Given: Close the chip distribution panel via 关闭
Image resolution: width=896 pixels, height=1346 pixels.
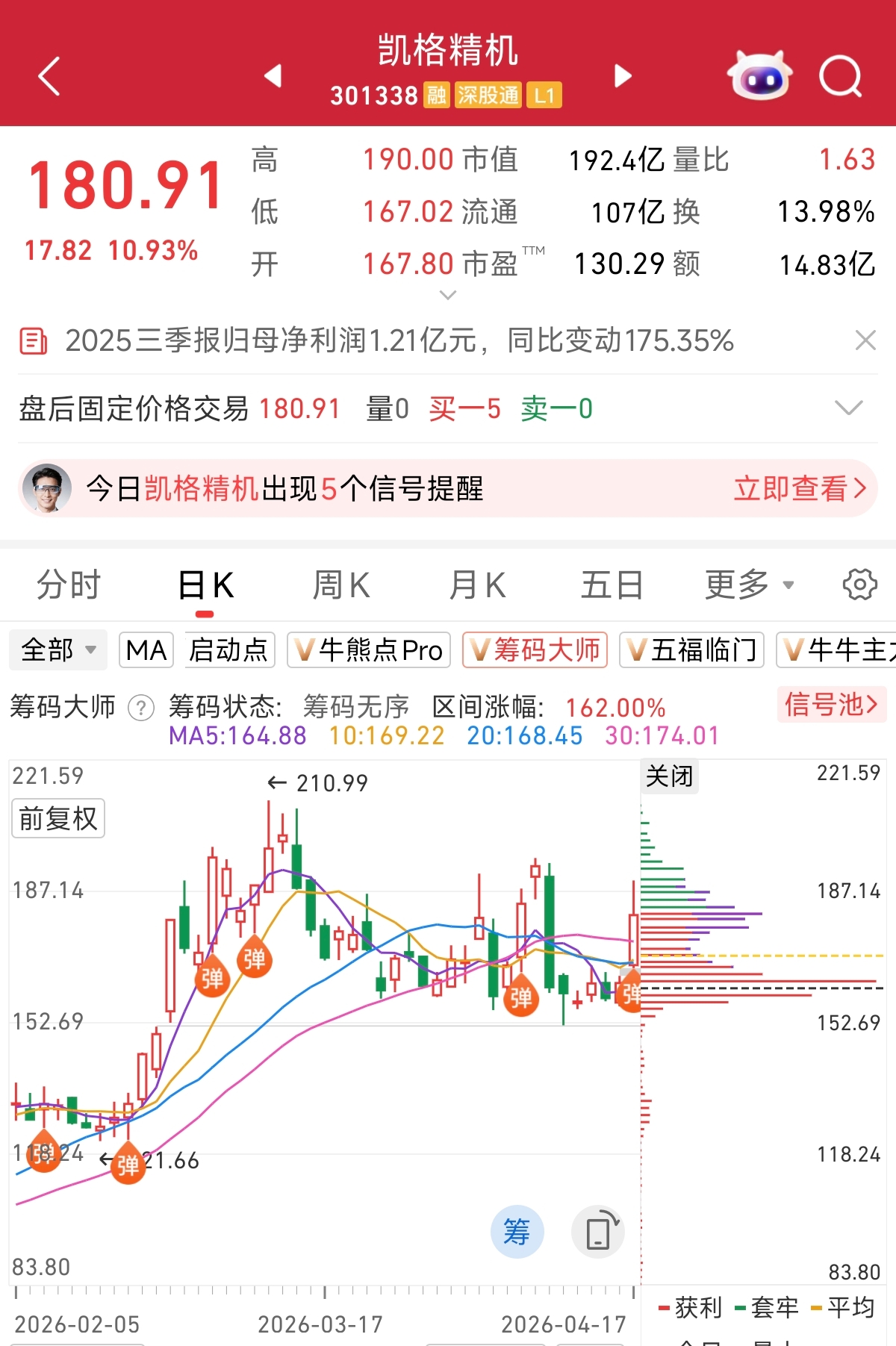Looking at the screenshot, I should point(669,776).
